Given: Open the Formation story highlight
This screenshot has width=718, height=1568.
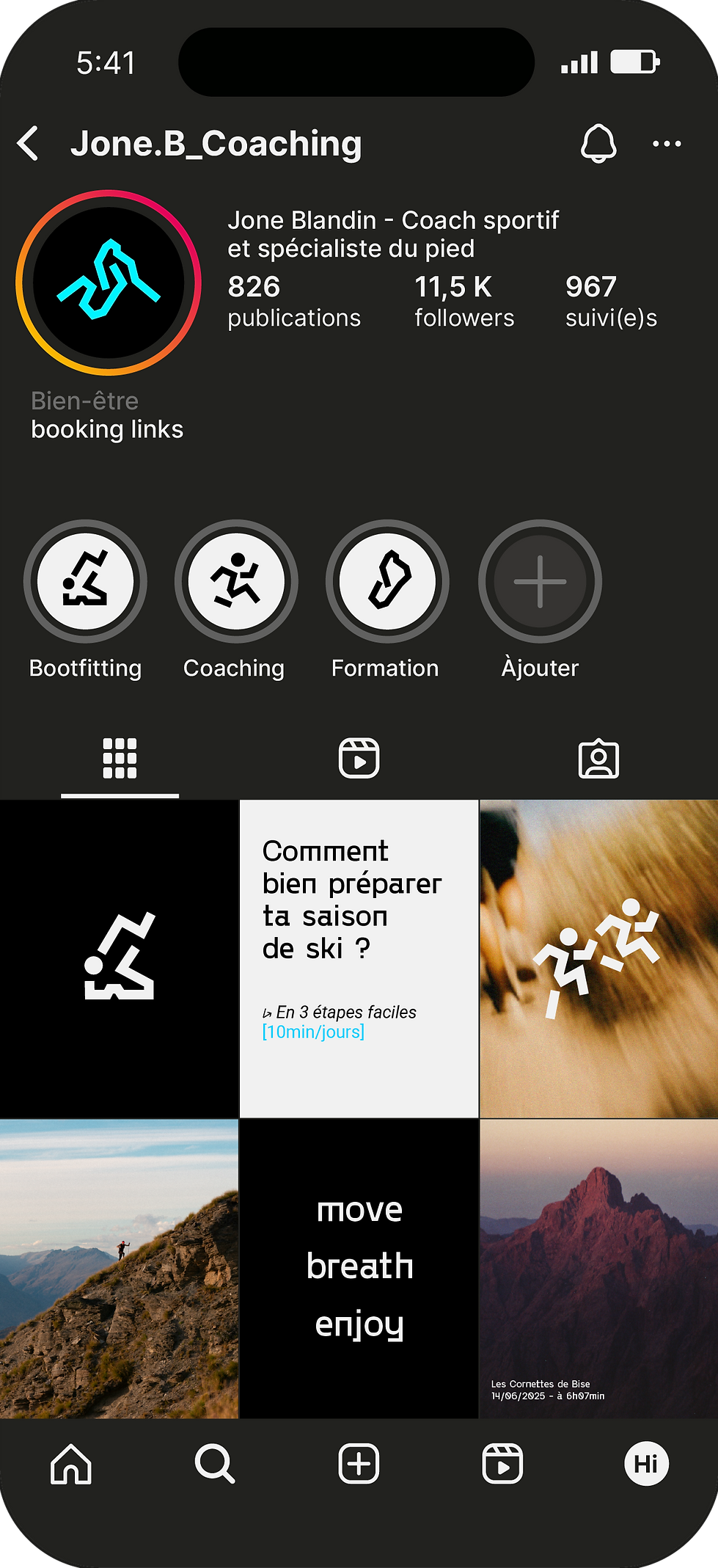Looking at the screenshot, I should tap(387, 581).
